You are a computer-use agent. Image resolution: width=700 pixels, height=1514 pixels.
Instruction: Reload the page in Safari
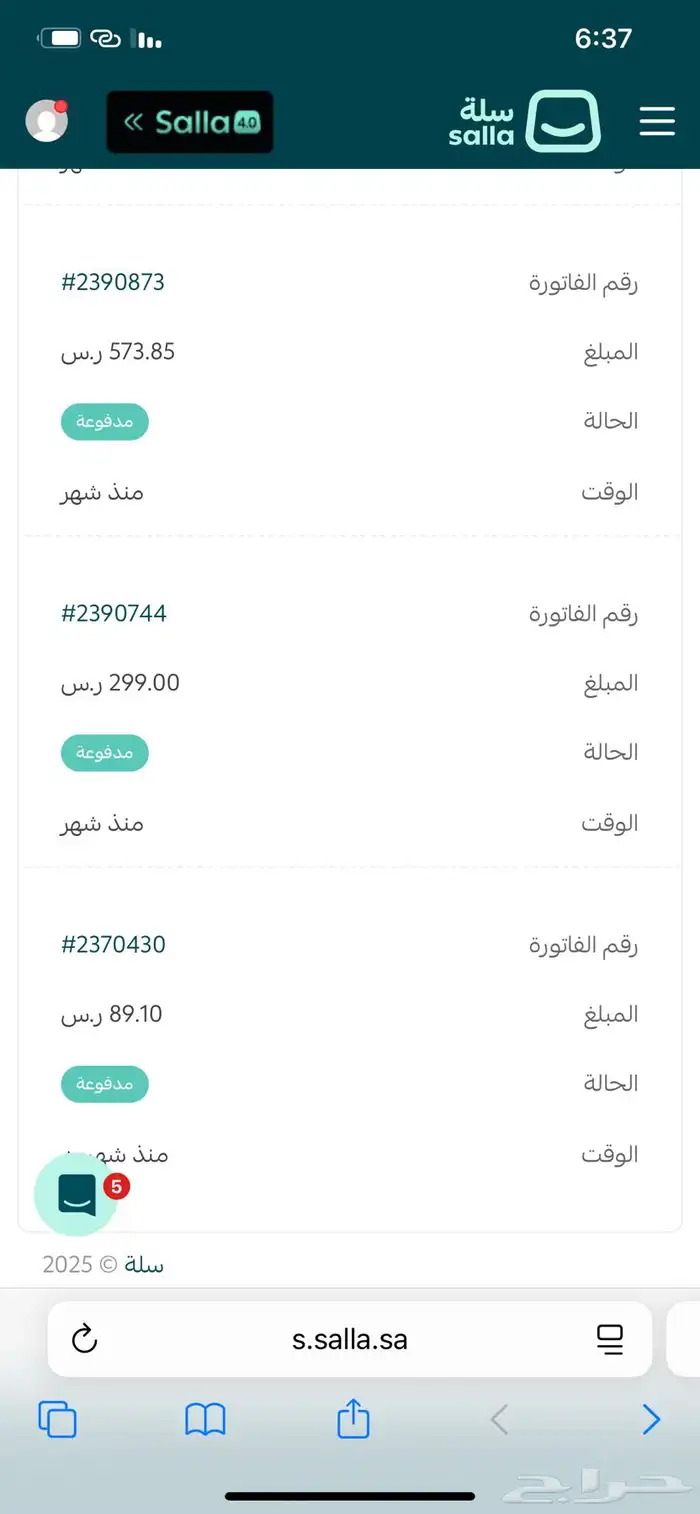pyautogui.click(x=85, y=1338)
